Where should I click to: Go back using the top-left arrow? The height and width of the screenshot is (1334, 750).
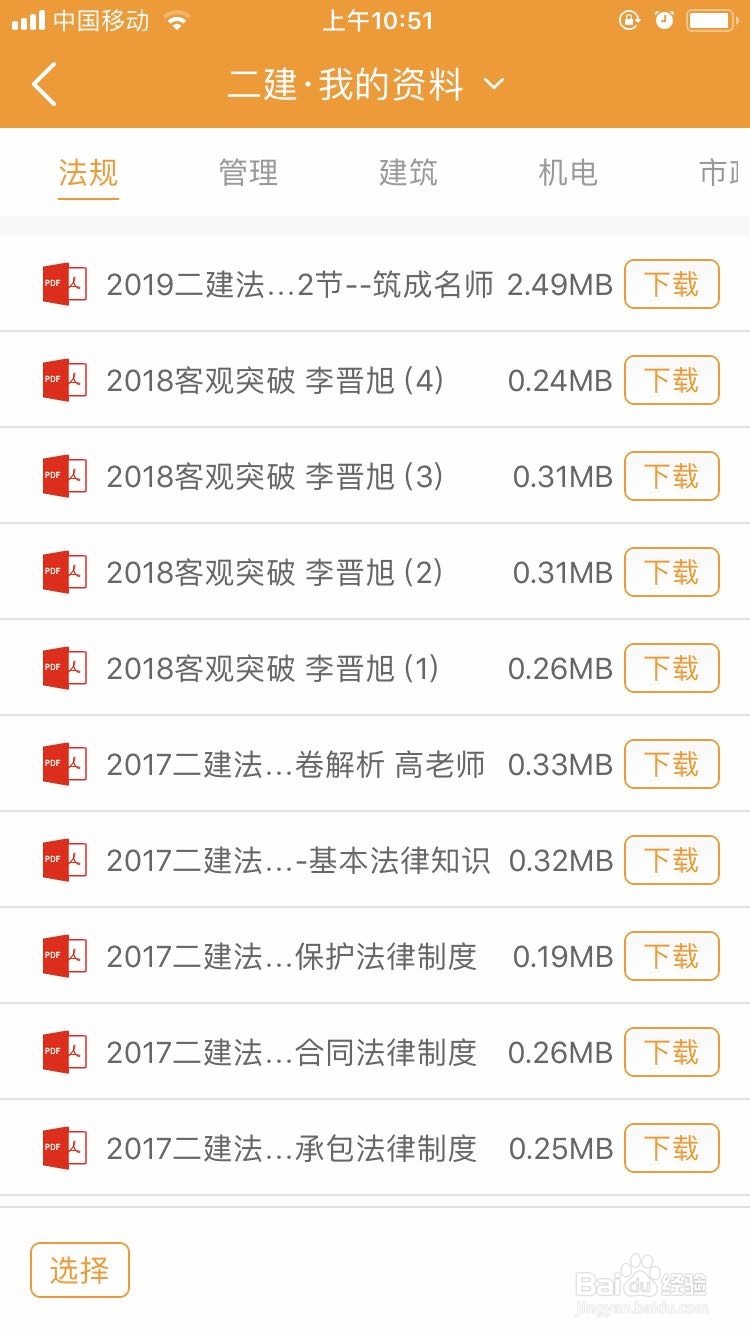(45, 84)
